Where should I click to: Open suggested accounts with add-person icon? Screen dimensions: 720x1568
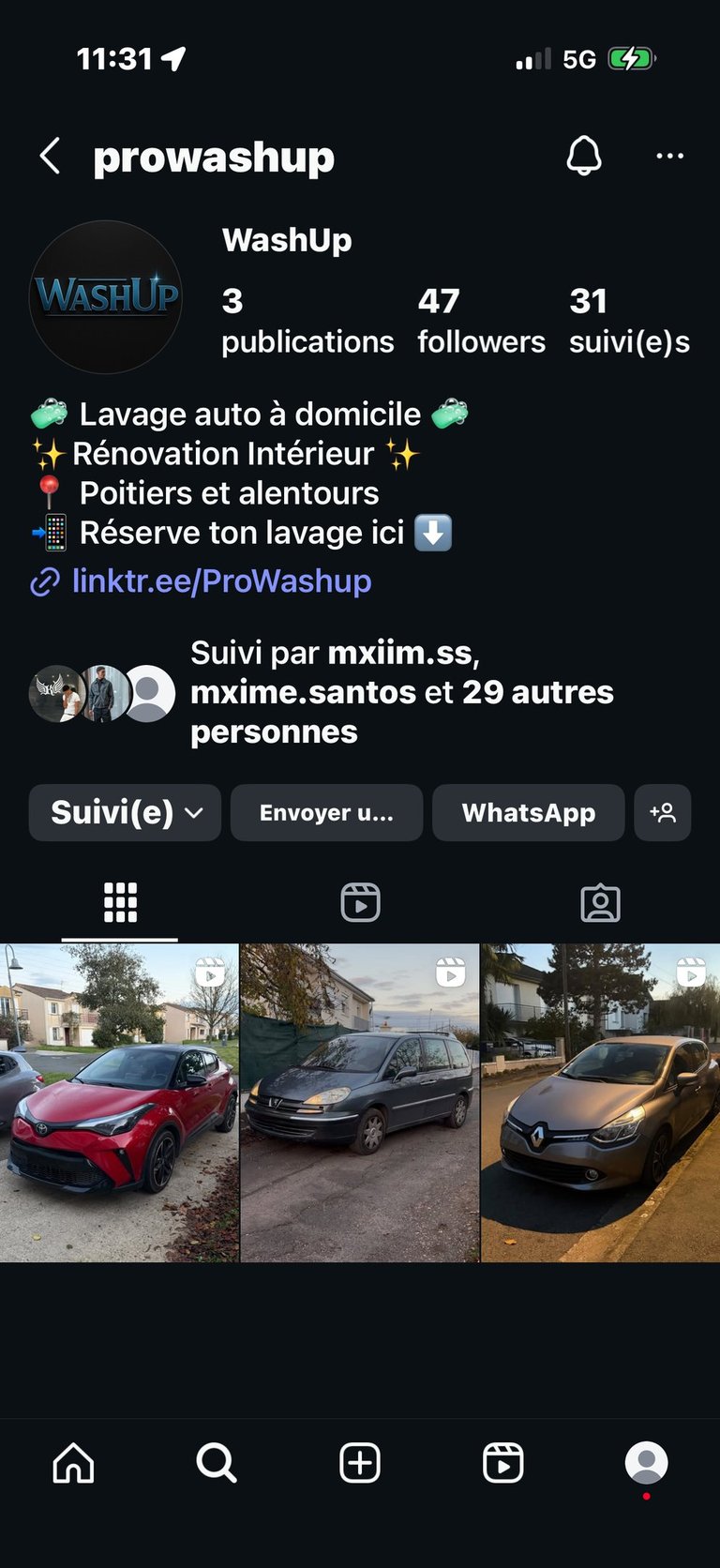663,813
